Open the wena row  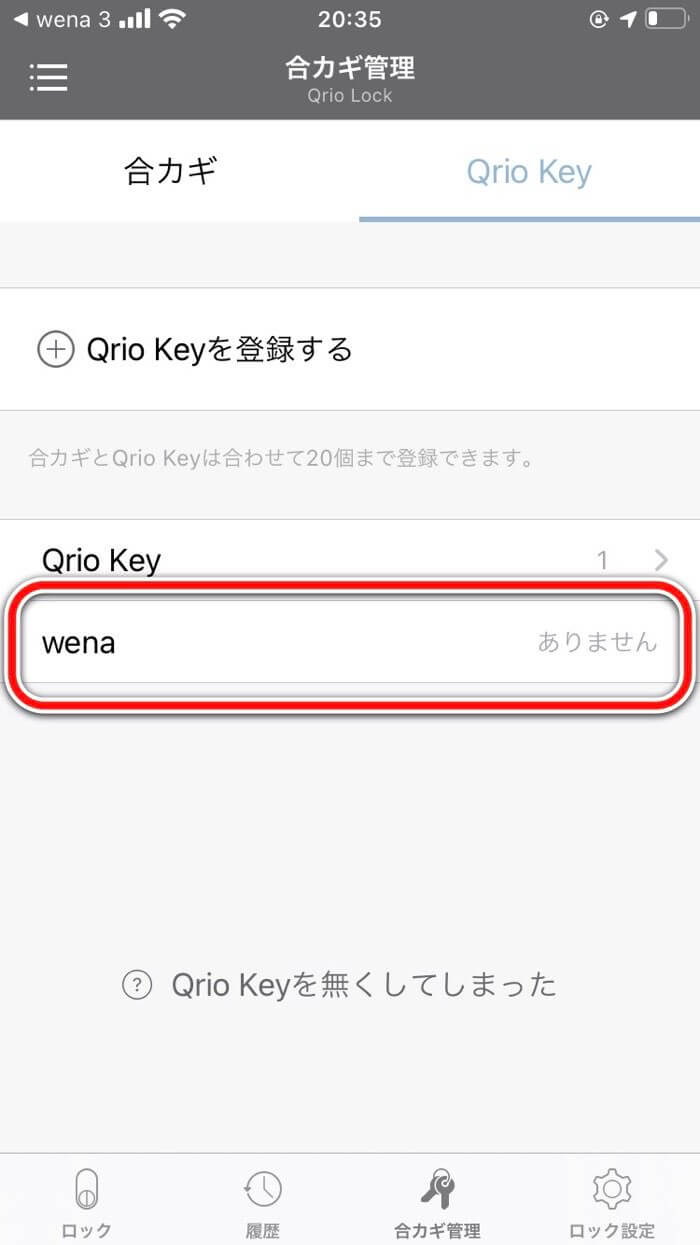350,642
